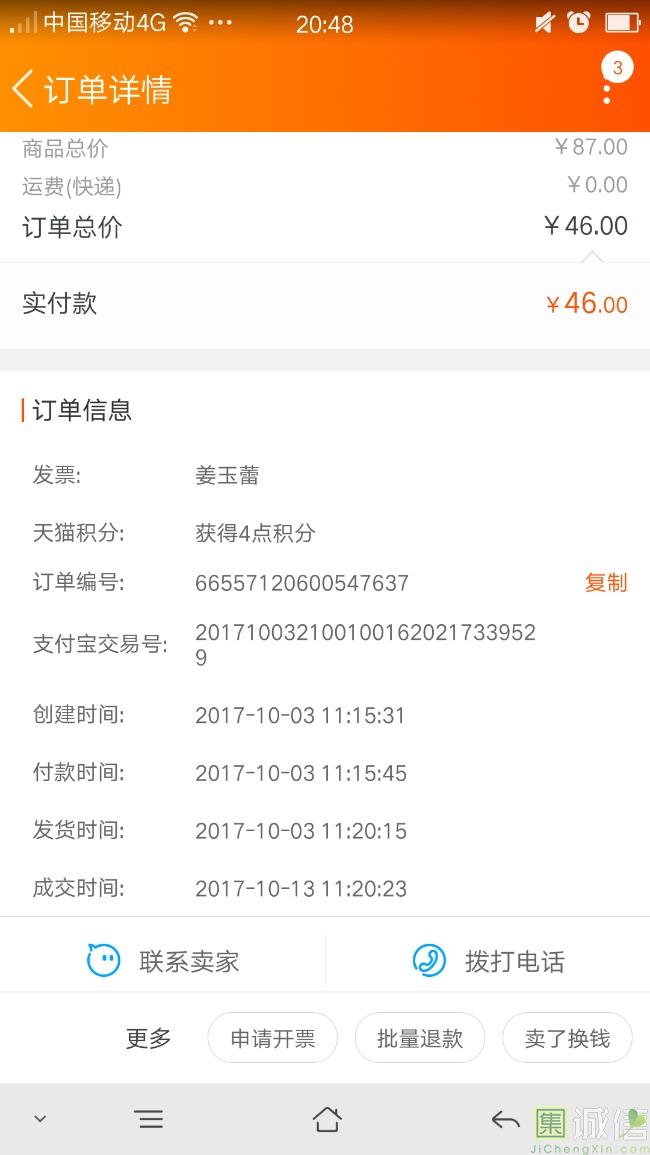Screen dimensions: 650x1155
Task: Tap 卖了换钱 to resell the item
Action: (567, 1038)
